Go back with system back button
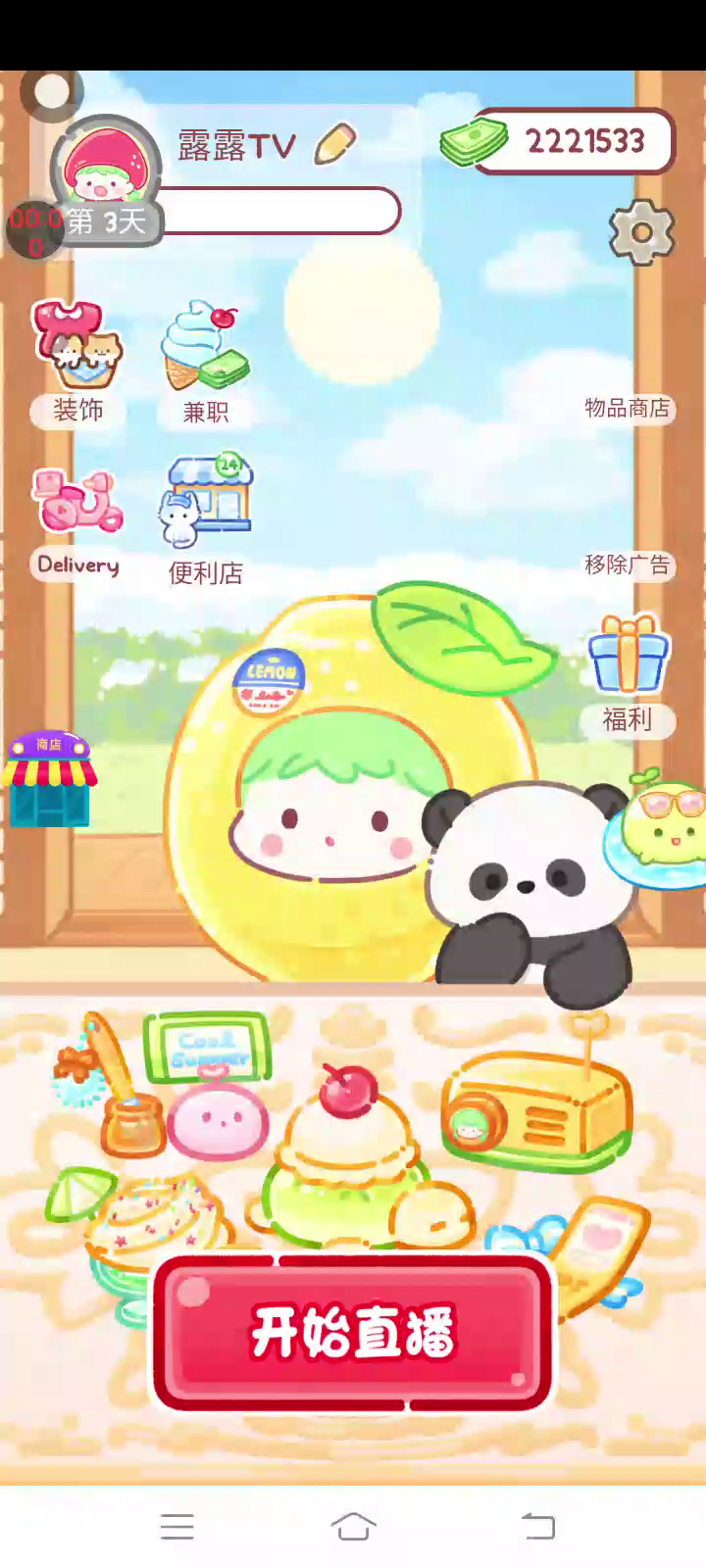This screenshot has width=706, height=1568. point(537,1526)
